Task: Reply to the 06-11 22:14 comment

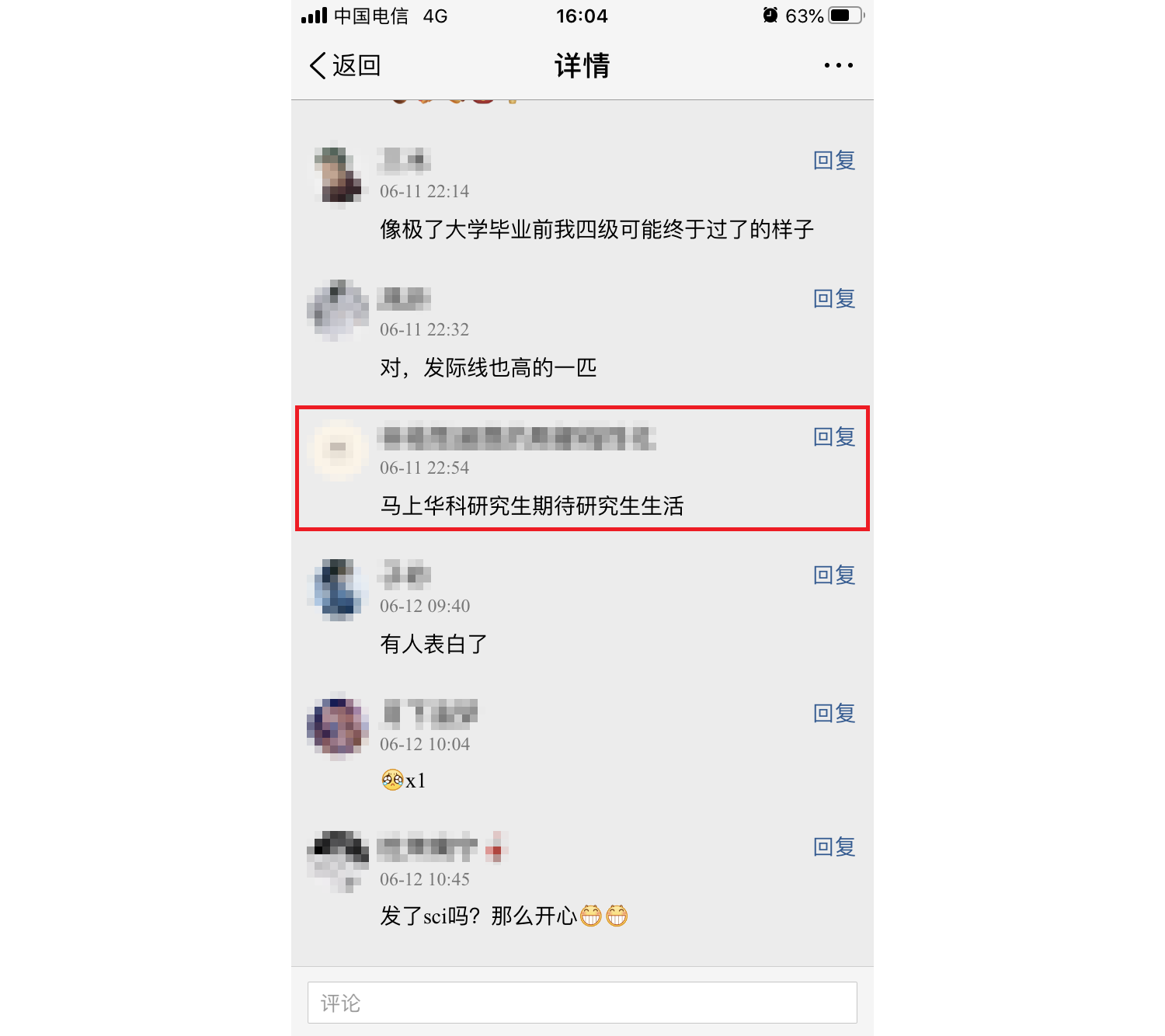Action: pyautogui.click(x=833, y=161)
